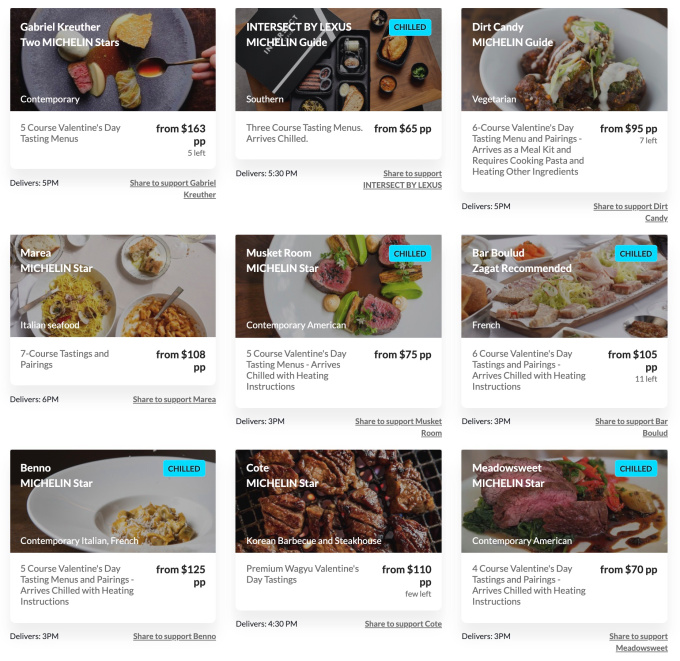Open the Dirt Candy vegetarian card
The image size is (680, 661).
(x=564, y=62)
